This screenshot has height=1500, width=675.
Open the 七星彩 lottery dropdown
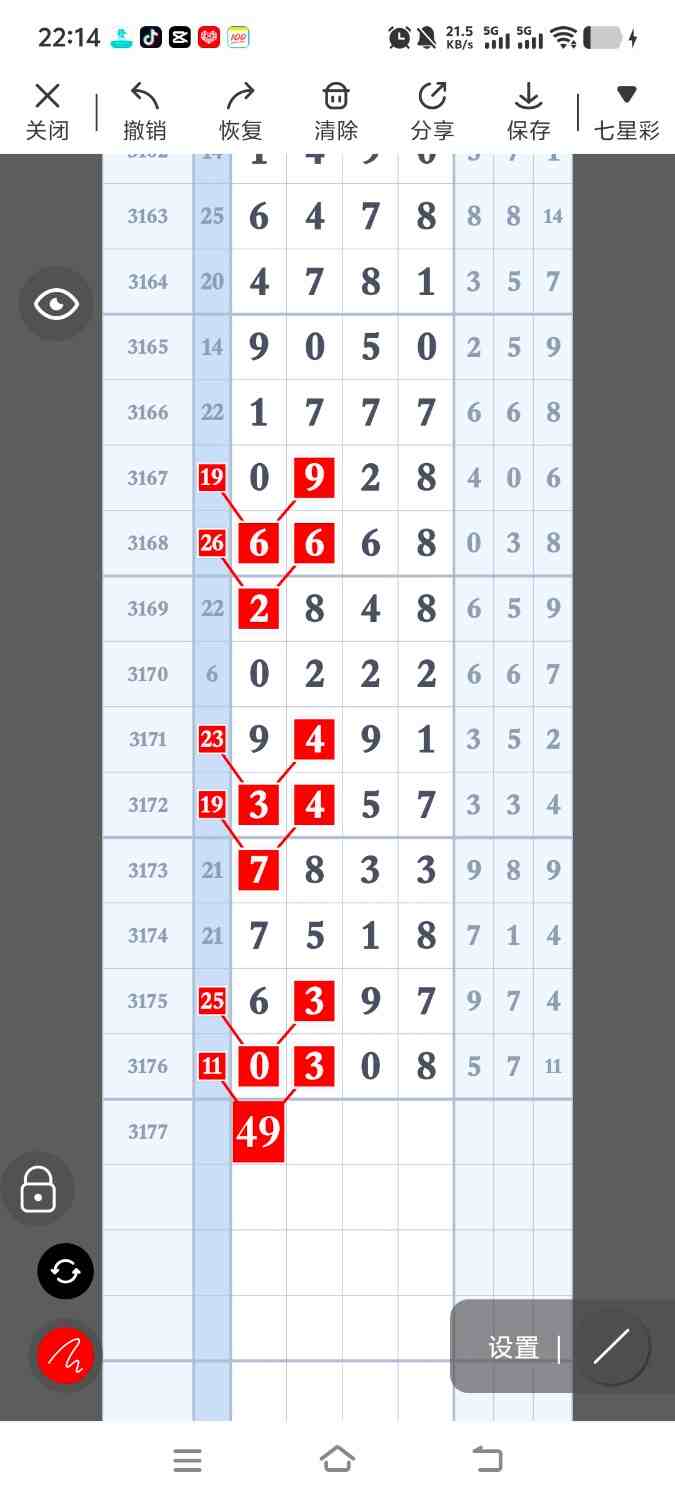[x=626, y=111]
